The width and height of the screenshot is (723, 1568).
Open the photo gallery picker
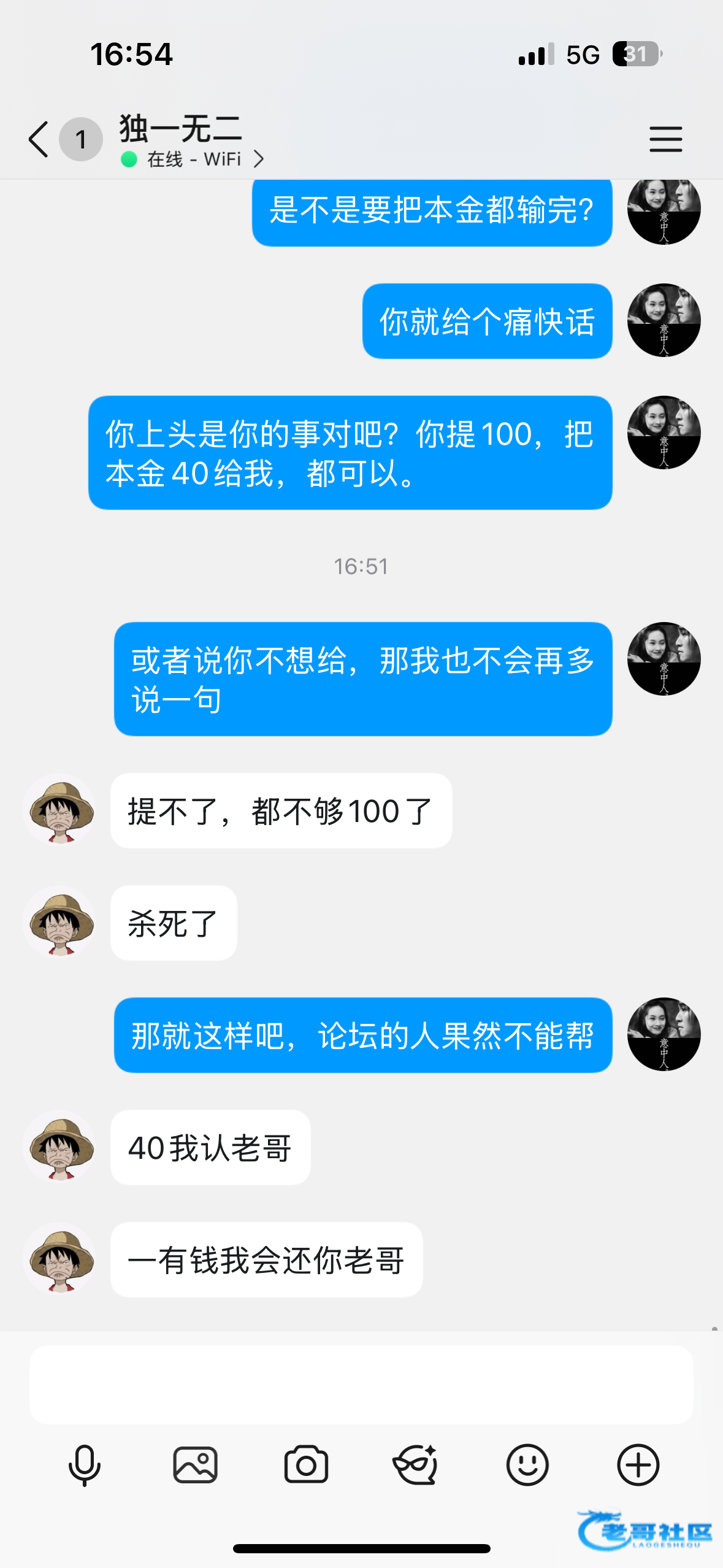[x=195, y=1465]
